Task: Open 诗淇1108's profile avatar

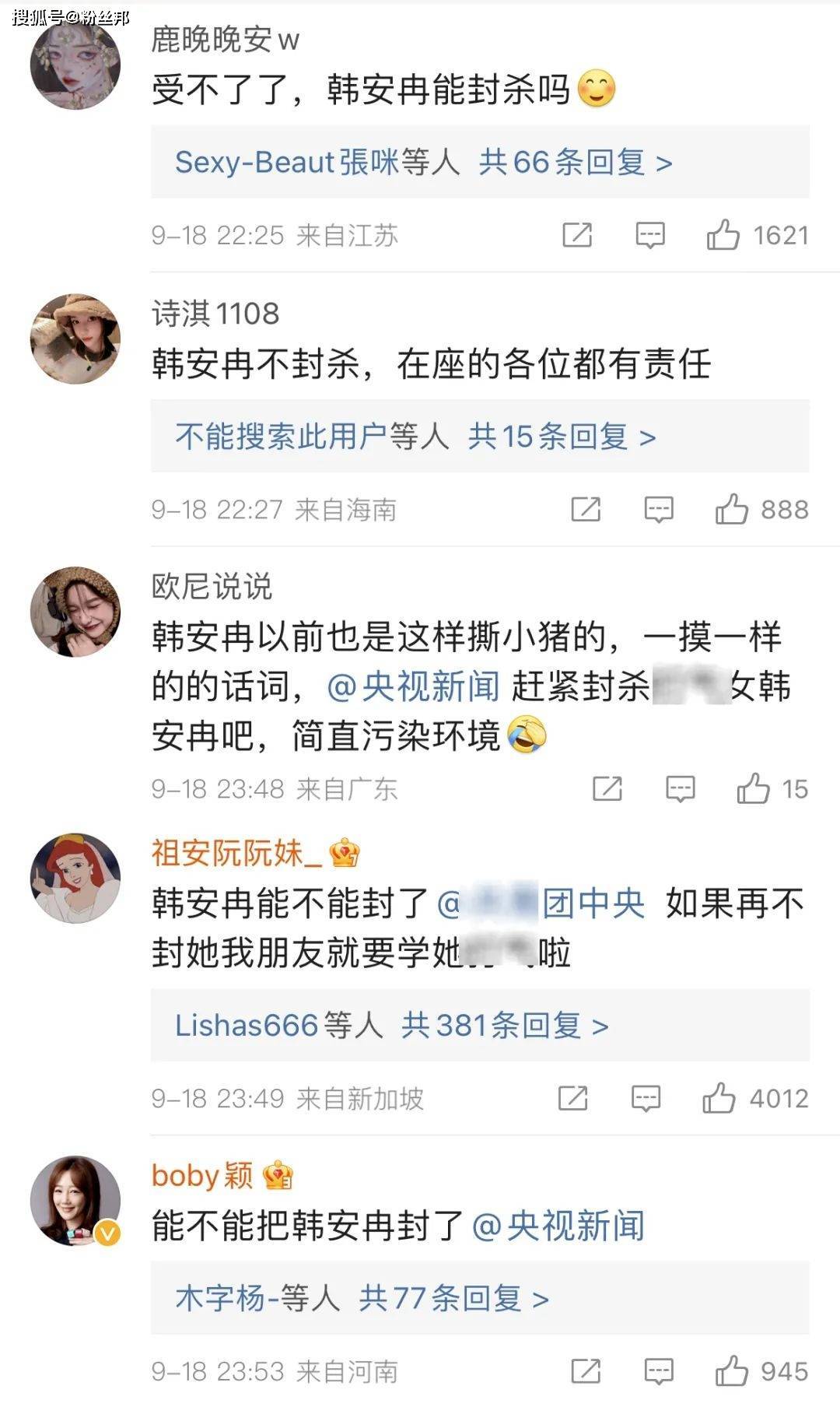Action: click(x=75, y=339)
